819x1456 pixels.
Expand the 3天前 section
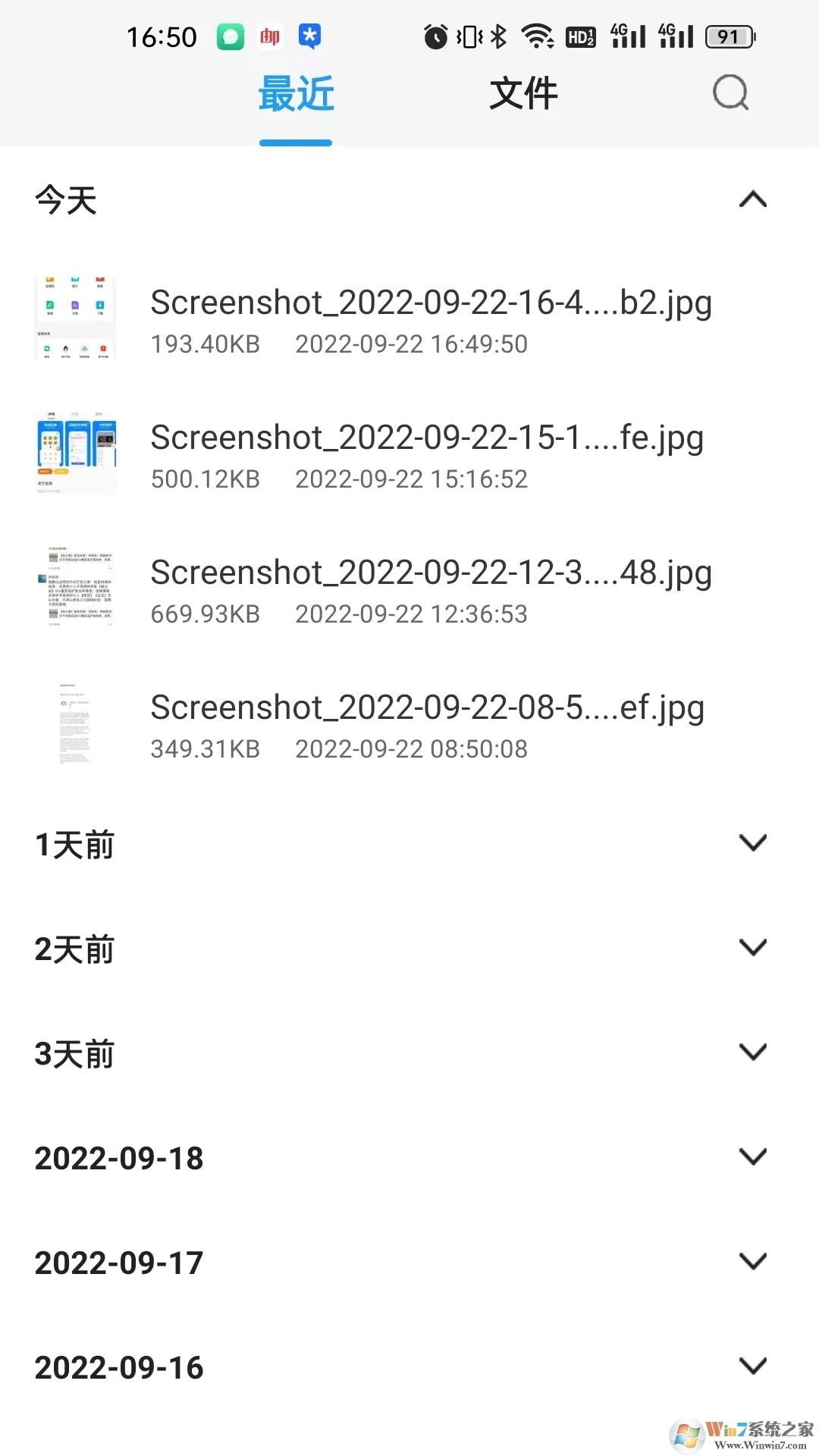pyautogui.click(x=752, y=1053)
